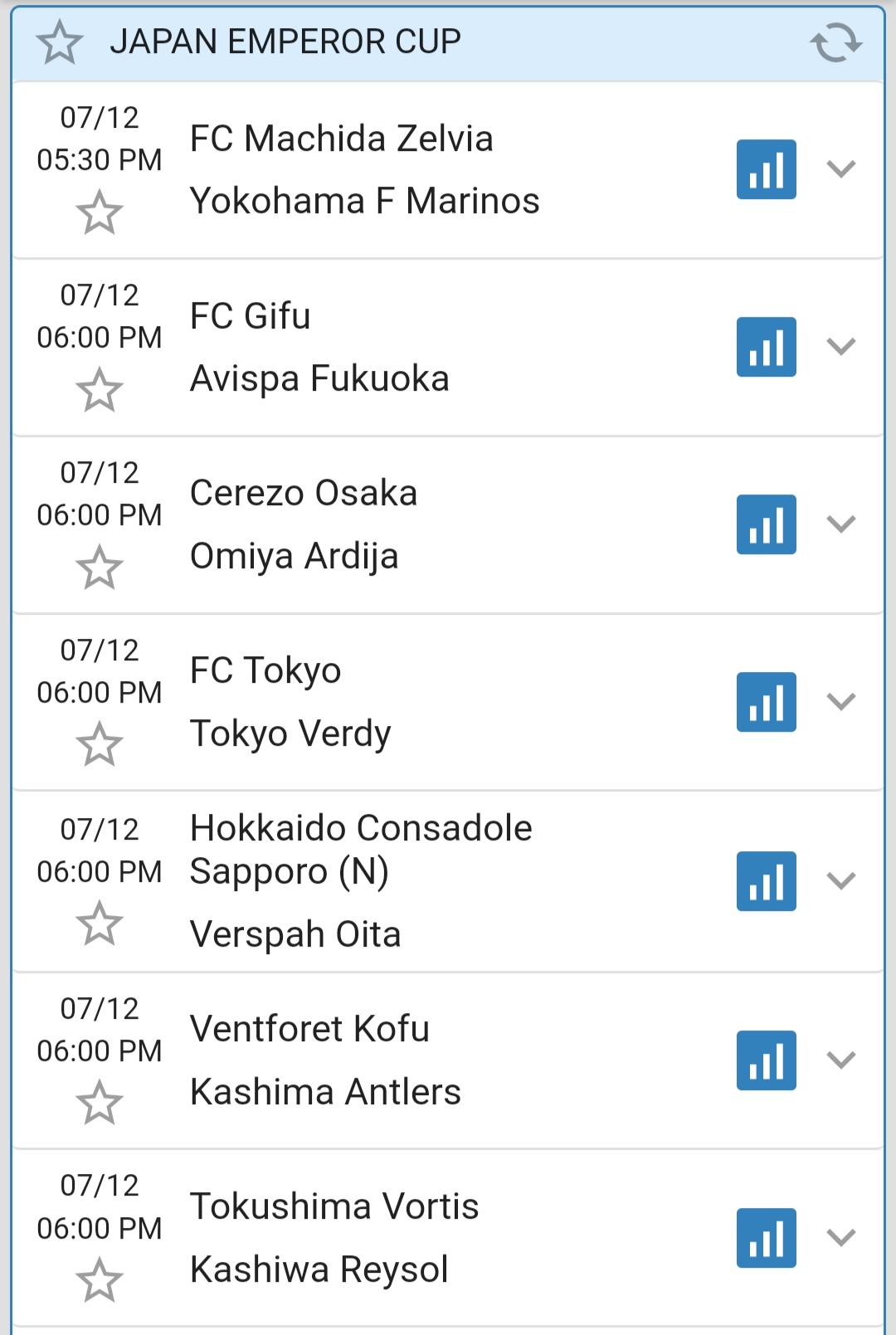This screenshot has height=1335, width=896.
Task: Favorite the Japan Emperor Cup league
Action: tap(60, 42)
